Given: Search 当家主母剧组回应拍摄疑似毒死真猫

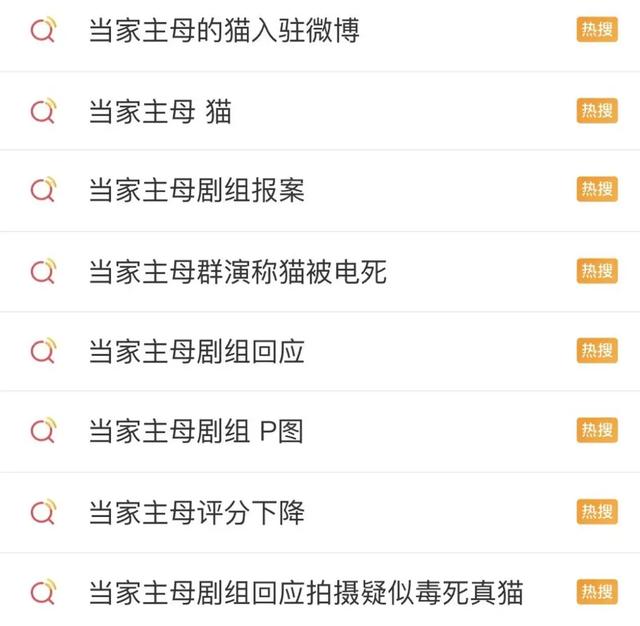Looking at the screenshot, I should pyautogui.click(x=305, y=592).
